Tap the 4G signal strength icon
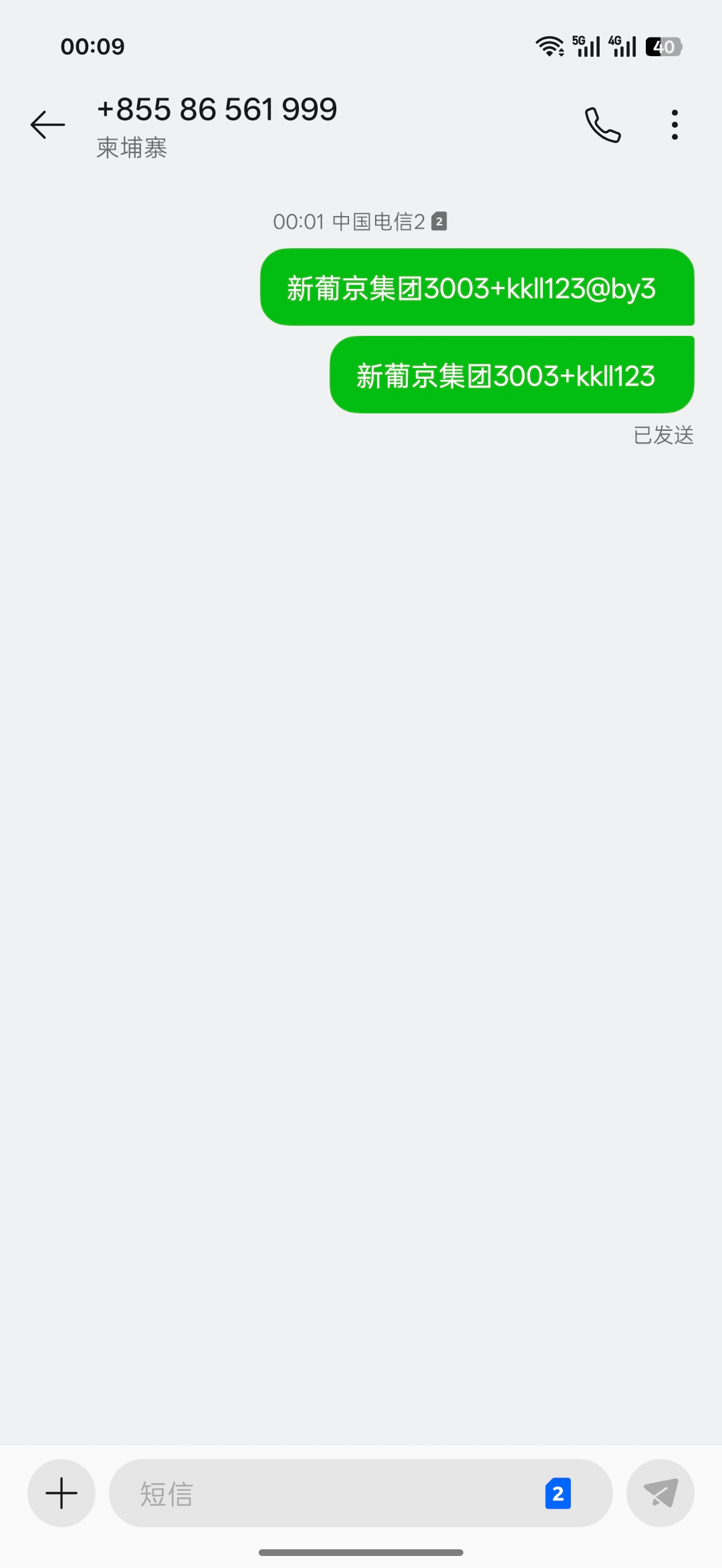This screenshot has width=722, height=1568. (623, 45)
